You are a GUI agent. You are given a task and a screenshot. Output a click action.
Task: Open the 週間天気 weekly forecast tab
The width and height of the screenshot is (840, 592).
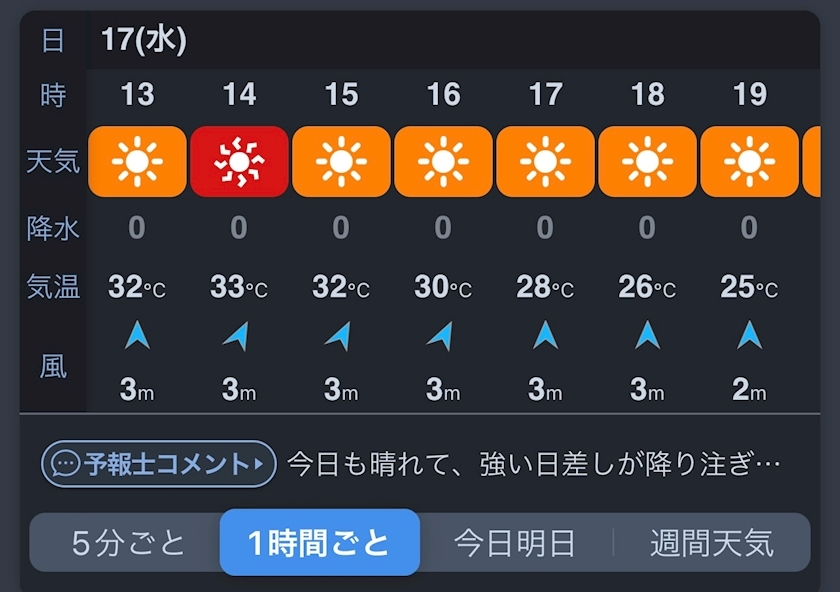(711, 543)
